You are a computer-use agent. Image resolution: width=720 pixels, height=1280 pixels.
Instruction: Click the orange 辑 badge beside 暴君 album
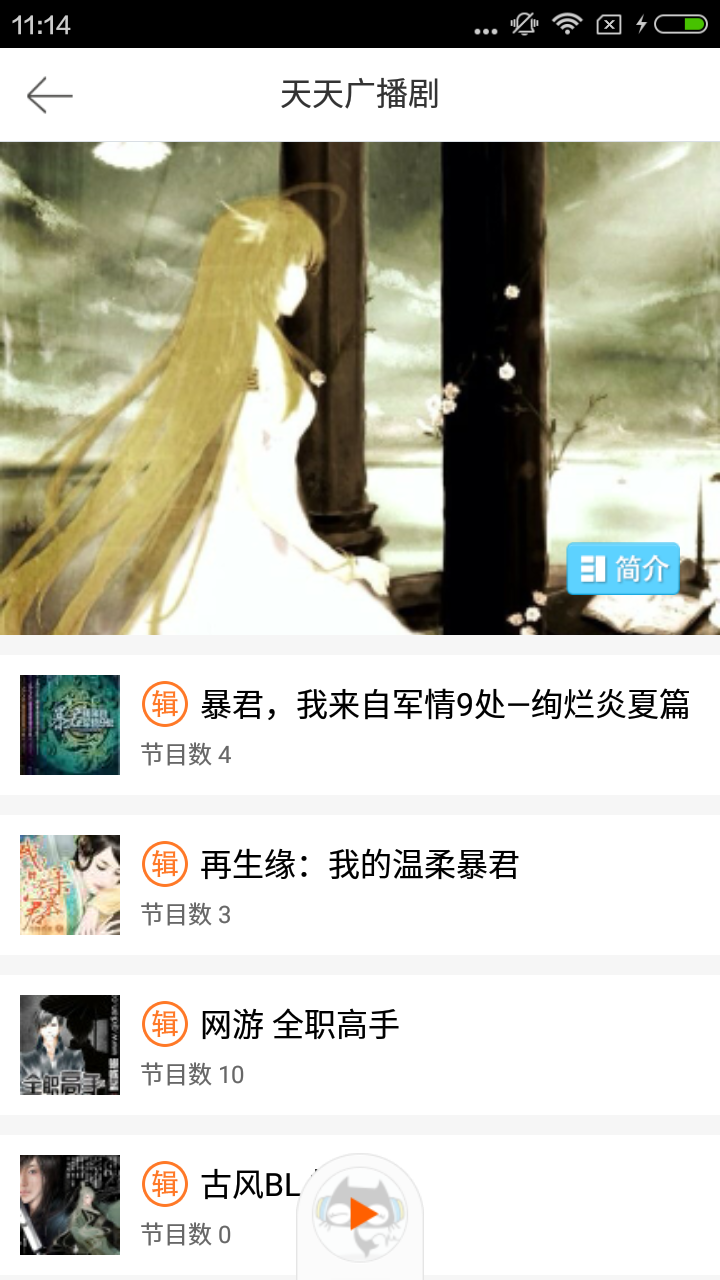click(x=166, y=704)
